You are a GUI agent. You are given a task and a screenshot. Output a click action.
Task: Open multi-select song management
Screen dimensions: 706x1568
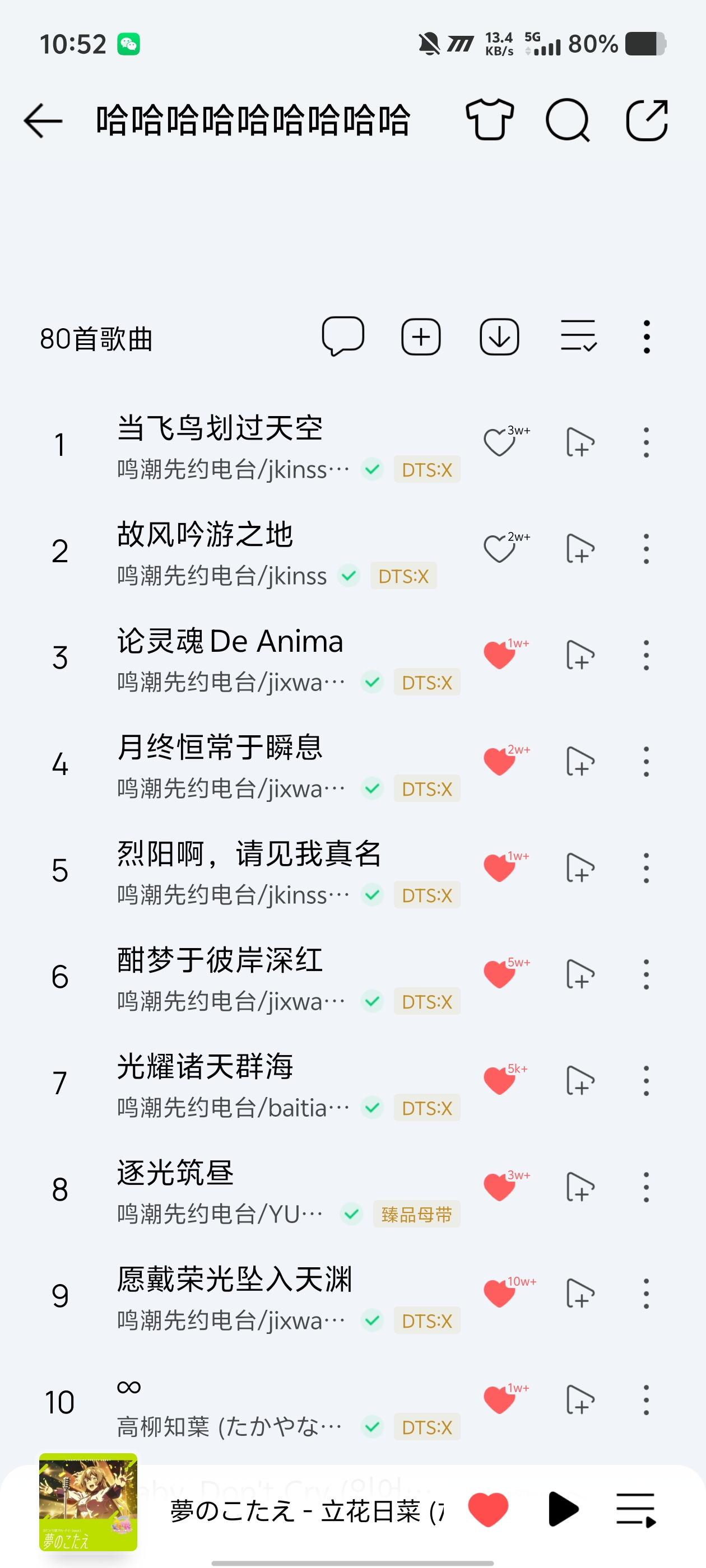578,337
